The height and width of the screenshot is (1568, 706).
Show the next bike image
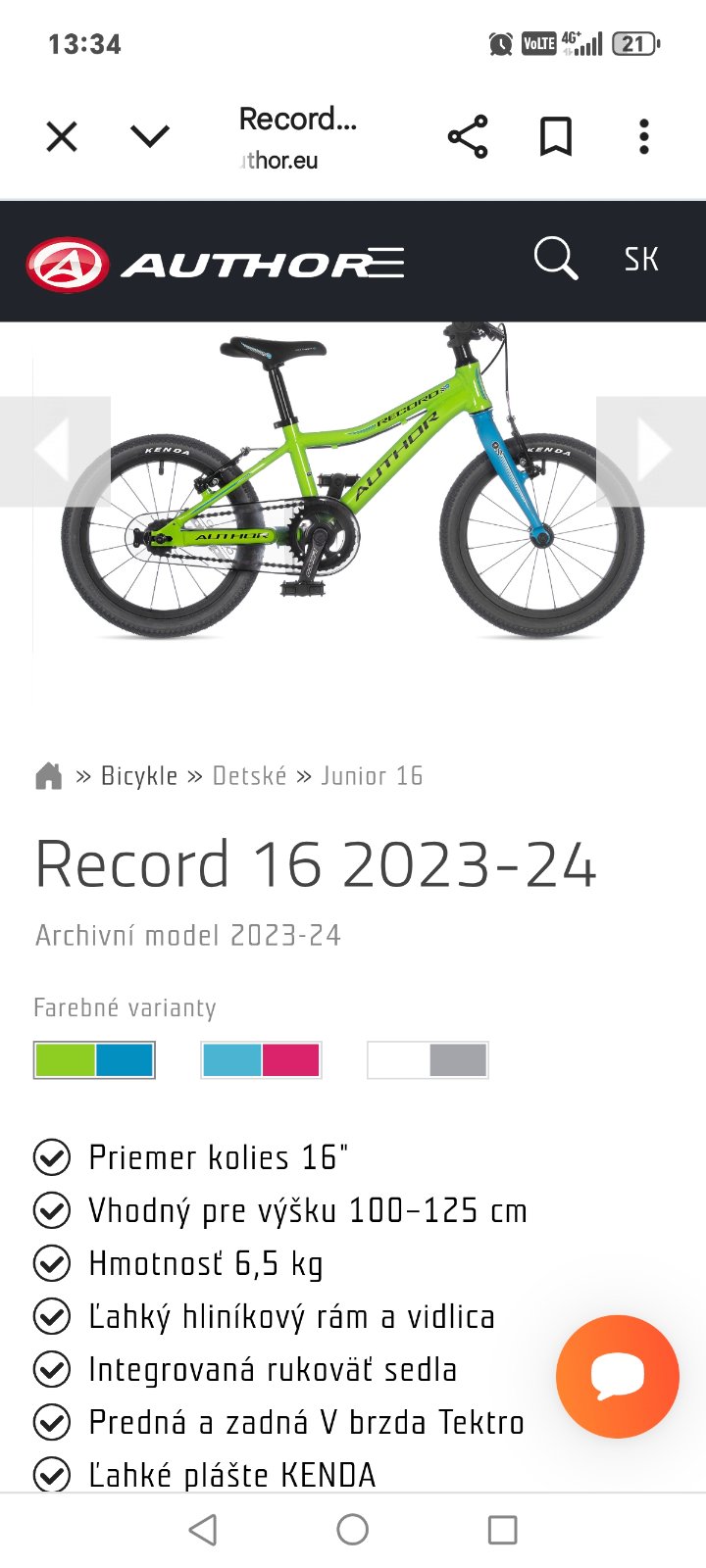coord(652,451)
